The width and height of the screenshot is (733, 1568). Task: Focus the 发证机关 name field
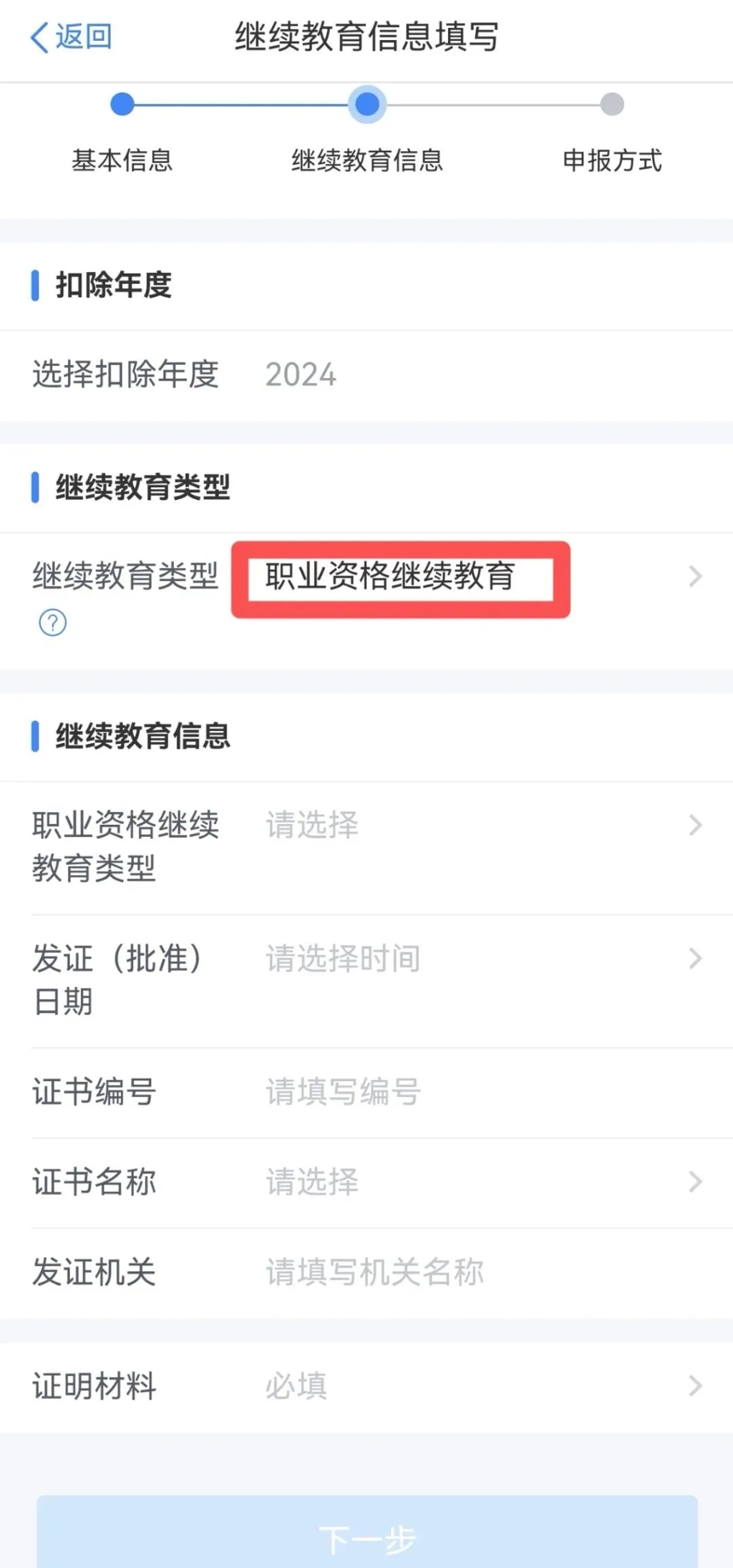click(x=472, y=1272)
